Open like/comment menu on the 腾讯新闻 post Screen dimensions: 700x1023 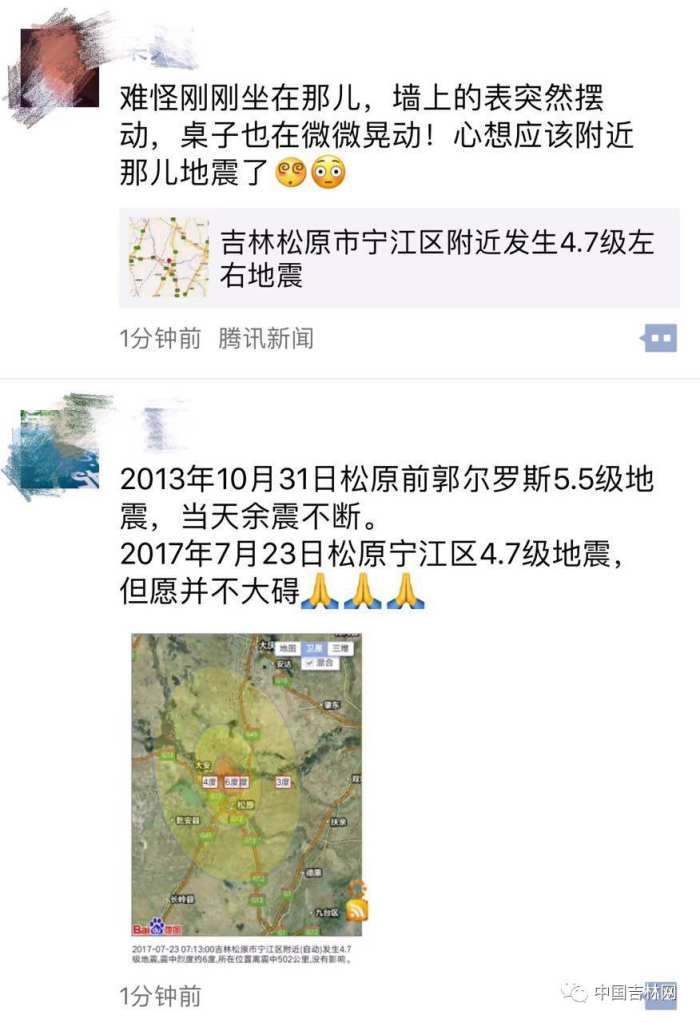click(658, 338)
